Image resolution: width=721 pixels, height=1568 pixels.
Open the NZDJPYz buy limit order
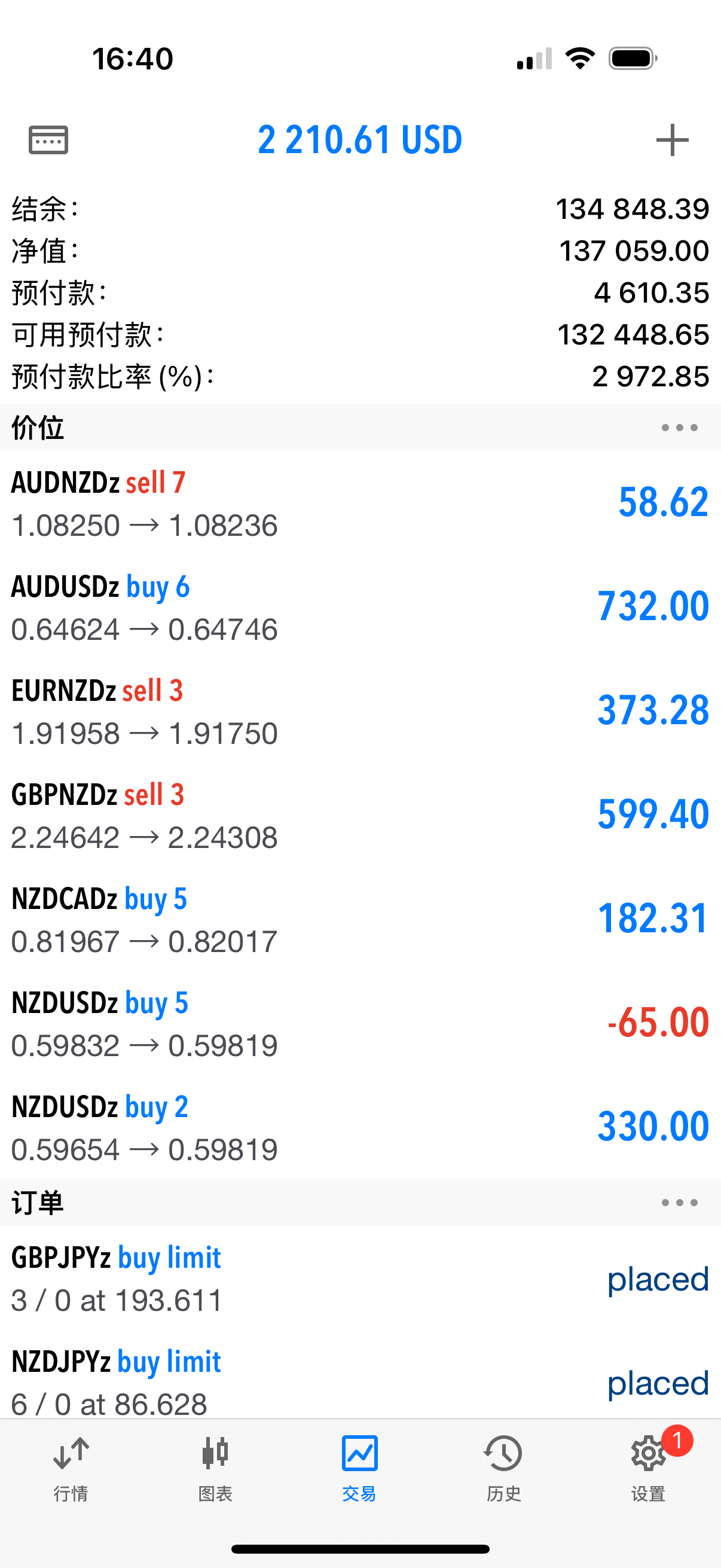pyautogui.click(x=360, y=1375)
